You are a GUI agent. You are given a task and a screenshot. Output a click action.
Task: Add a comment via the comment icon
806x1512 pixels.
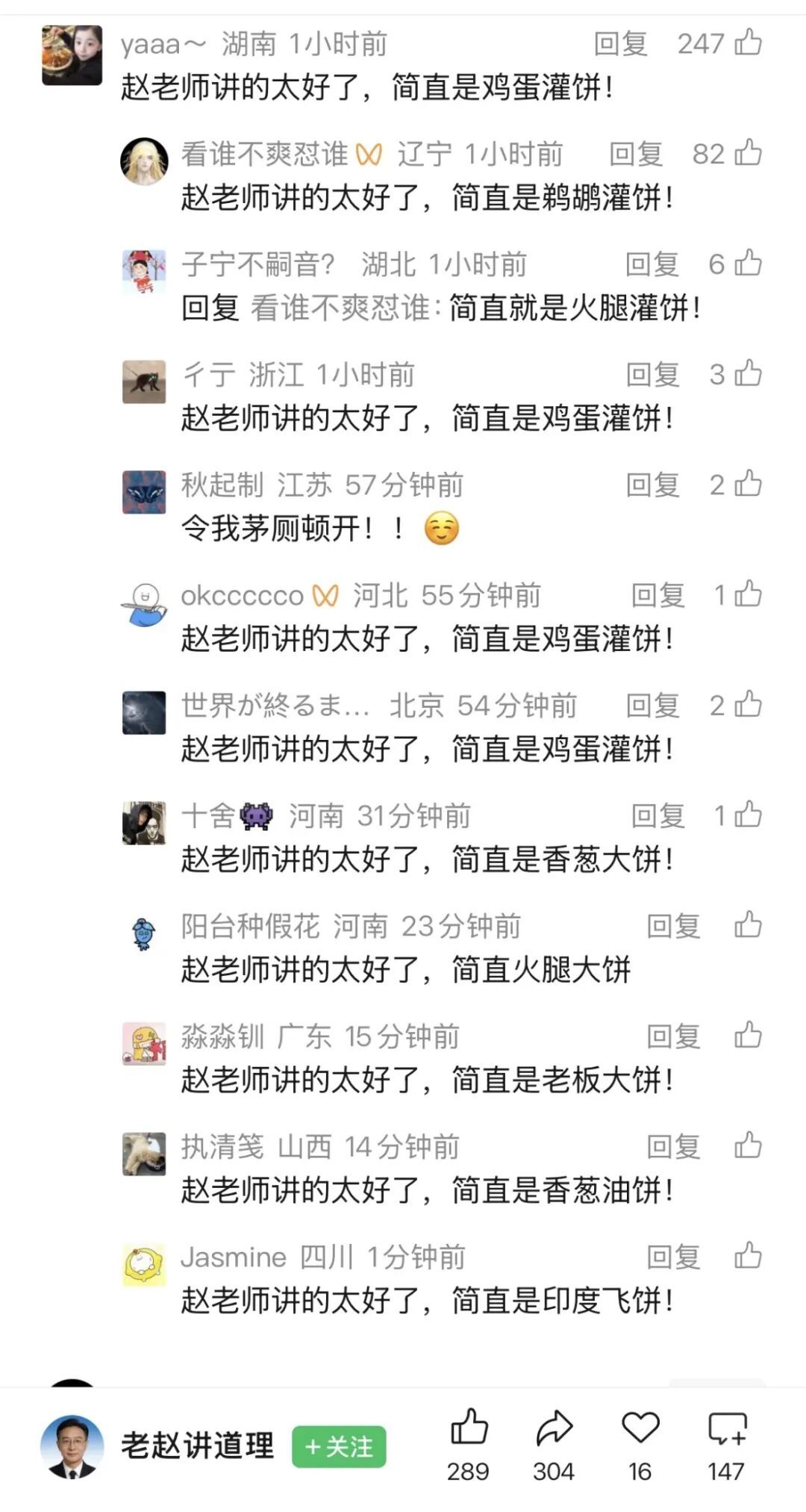[726, 1429]
